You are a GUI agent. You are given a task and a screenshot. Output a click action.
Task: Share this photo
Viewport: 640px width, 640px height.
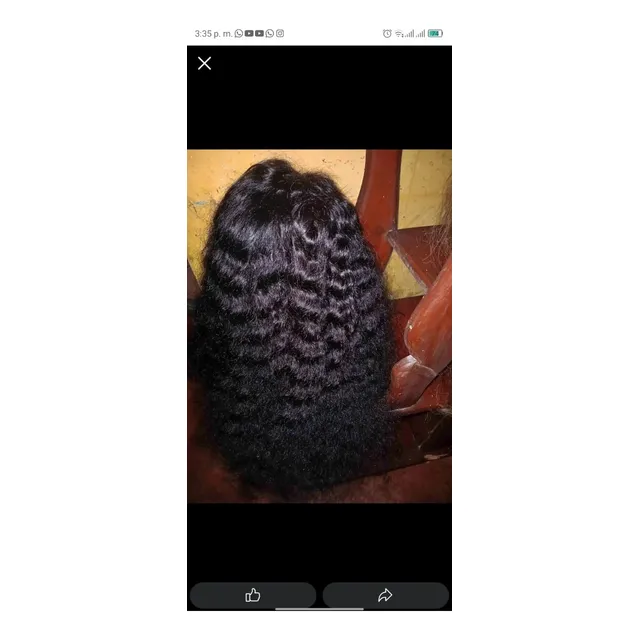385,595
